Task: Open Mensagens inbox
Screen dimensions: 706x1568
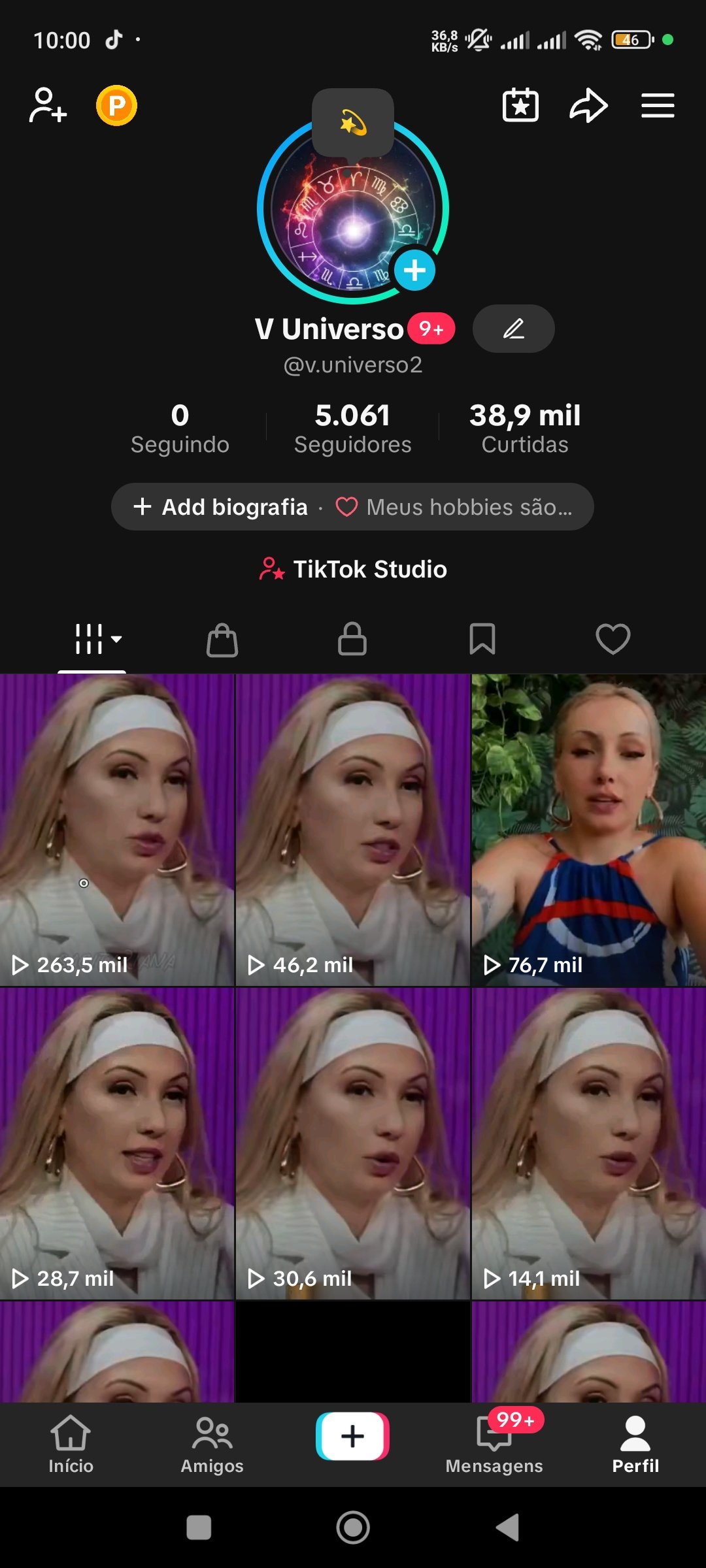Action: [494, 1444]
